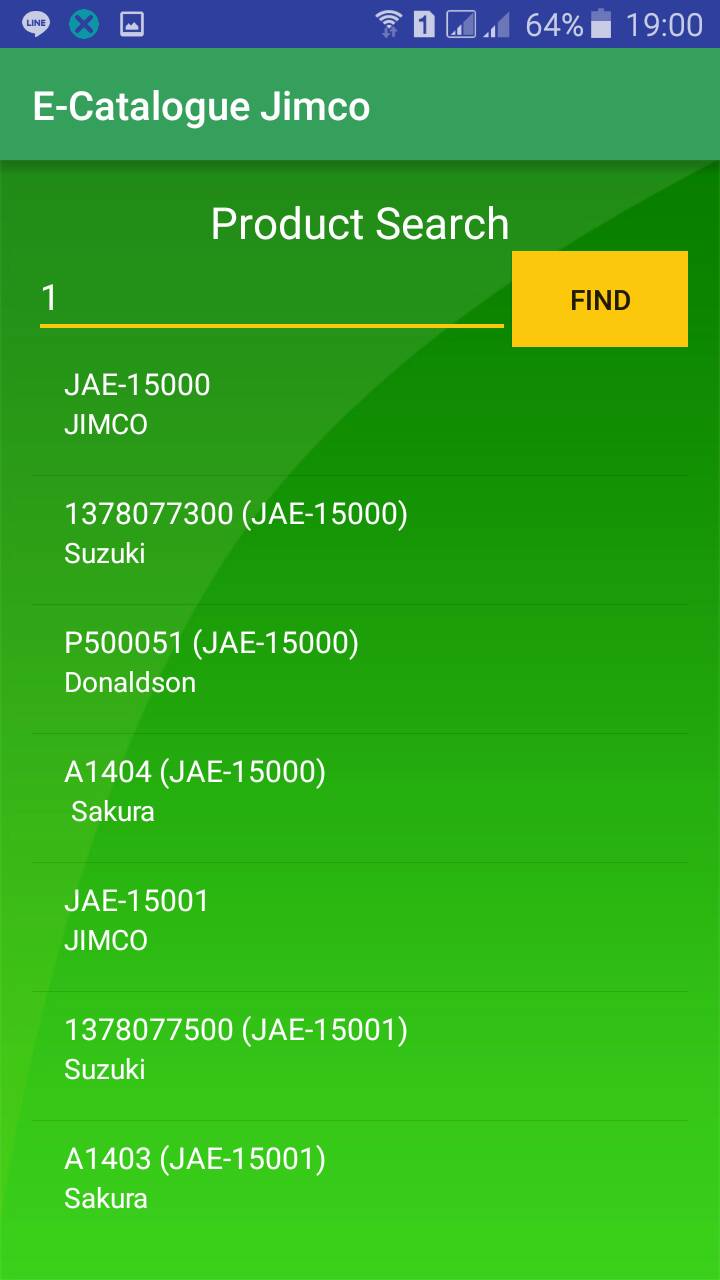Choose the A1404 Sakura result
The height and width of the screenshot is (1280, 720).
coord(360,791)
